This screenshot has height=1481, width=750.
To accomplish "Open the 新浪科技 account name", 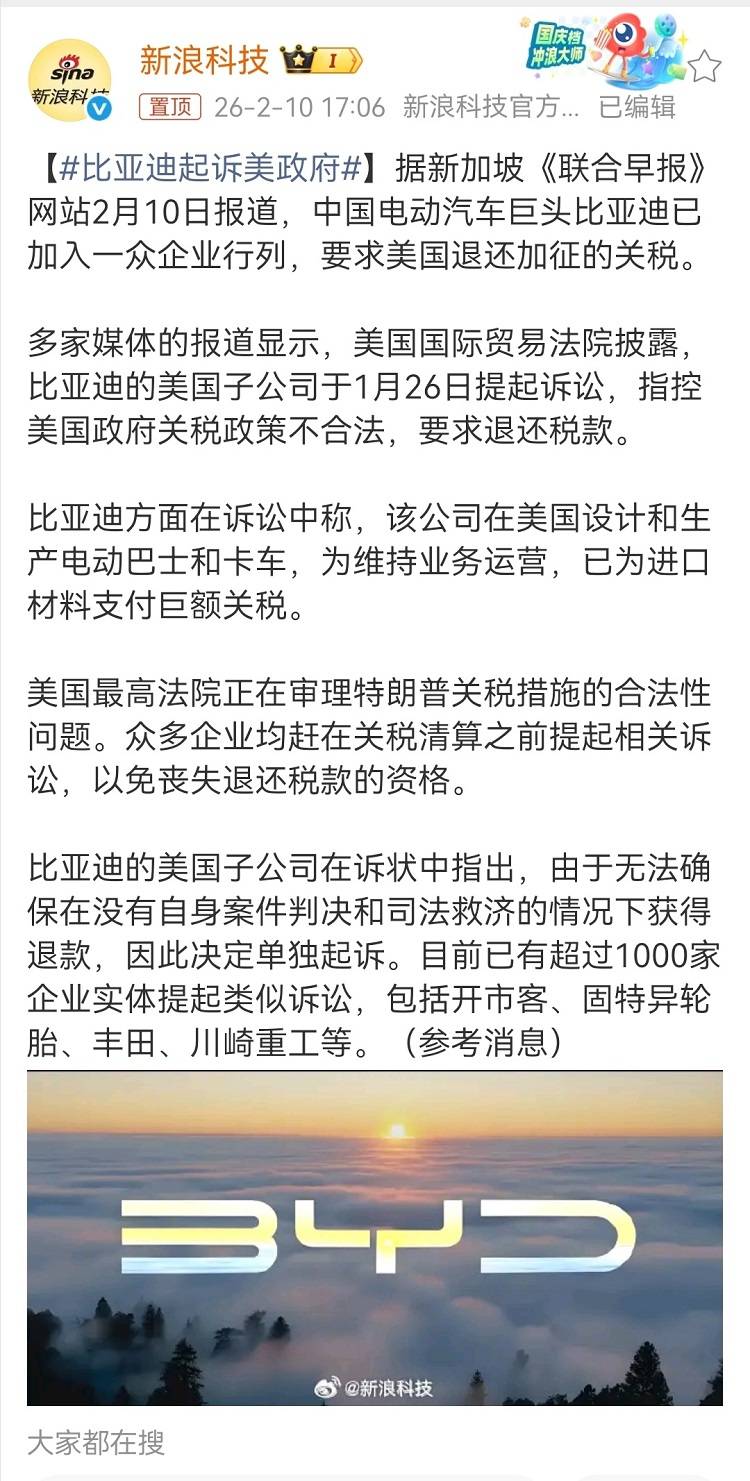I will click(204, 60).
